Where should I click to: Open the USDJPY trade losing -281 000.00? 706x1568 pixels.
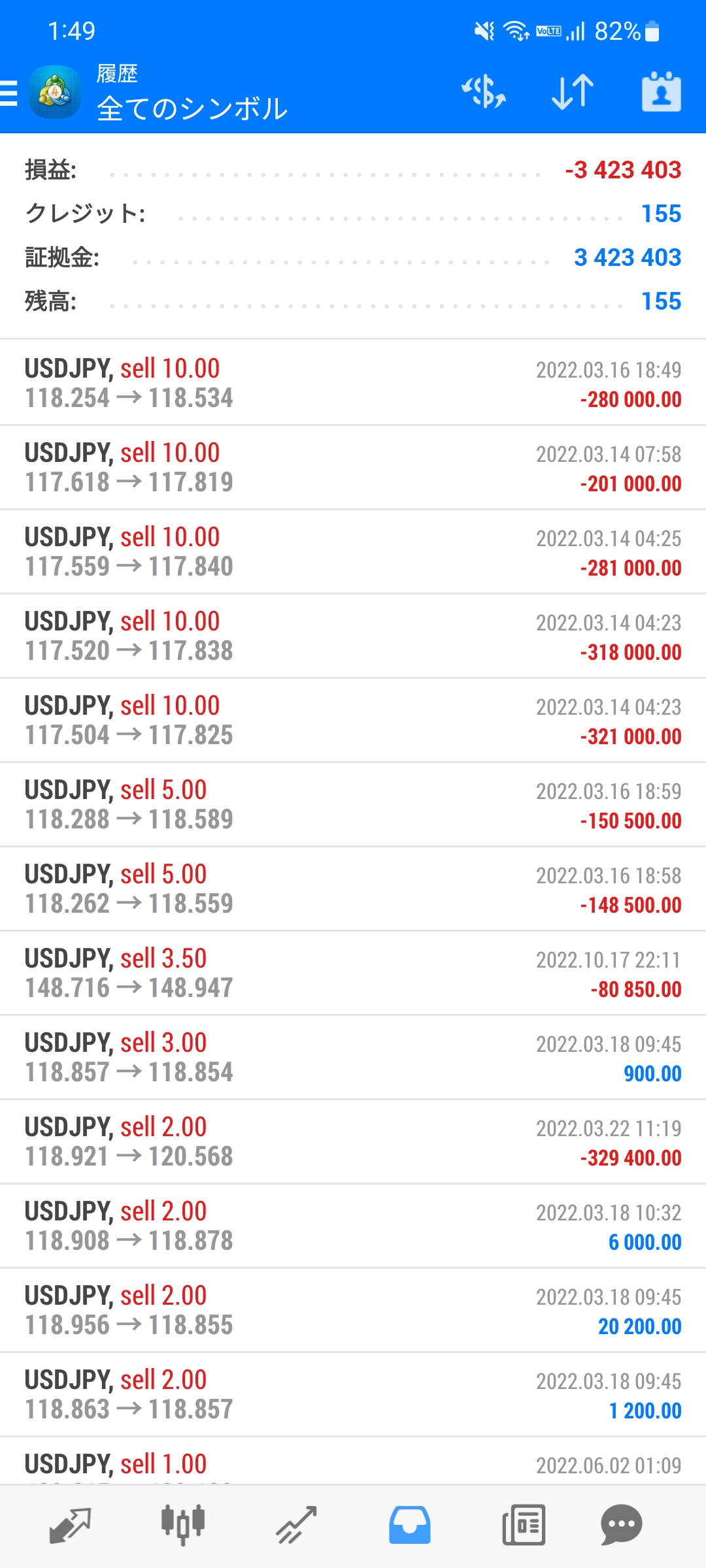click(x=353, y=551)
